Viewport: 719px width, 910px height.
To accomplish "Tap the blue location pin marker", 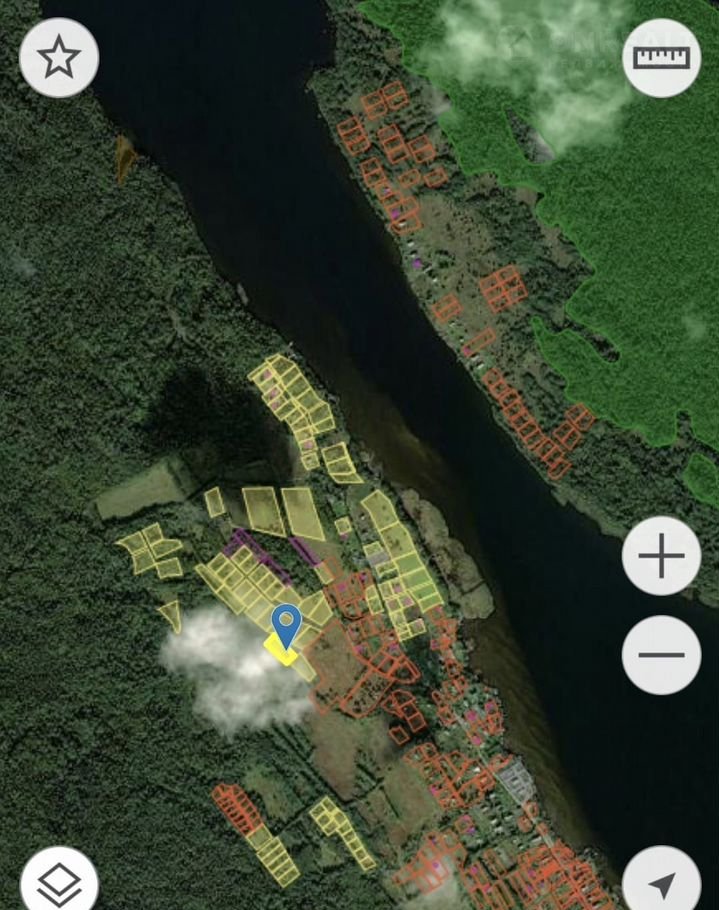I will tap(287, 623).
